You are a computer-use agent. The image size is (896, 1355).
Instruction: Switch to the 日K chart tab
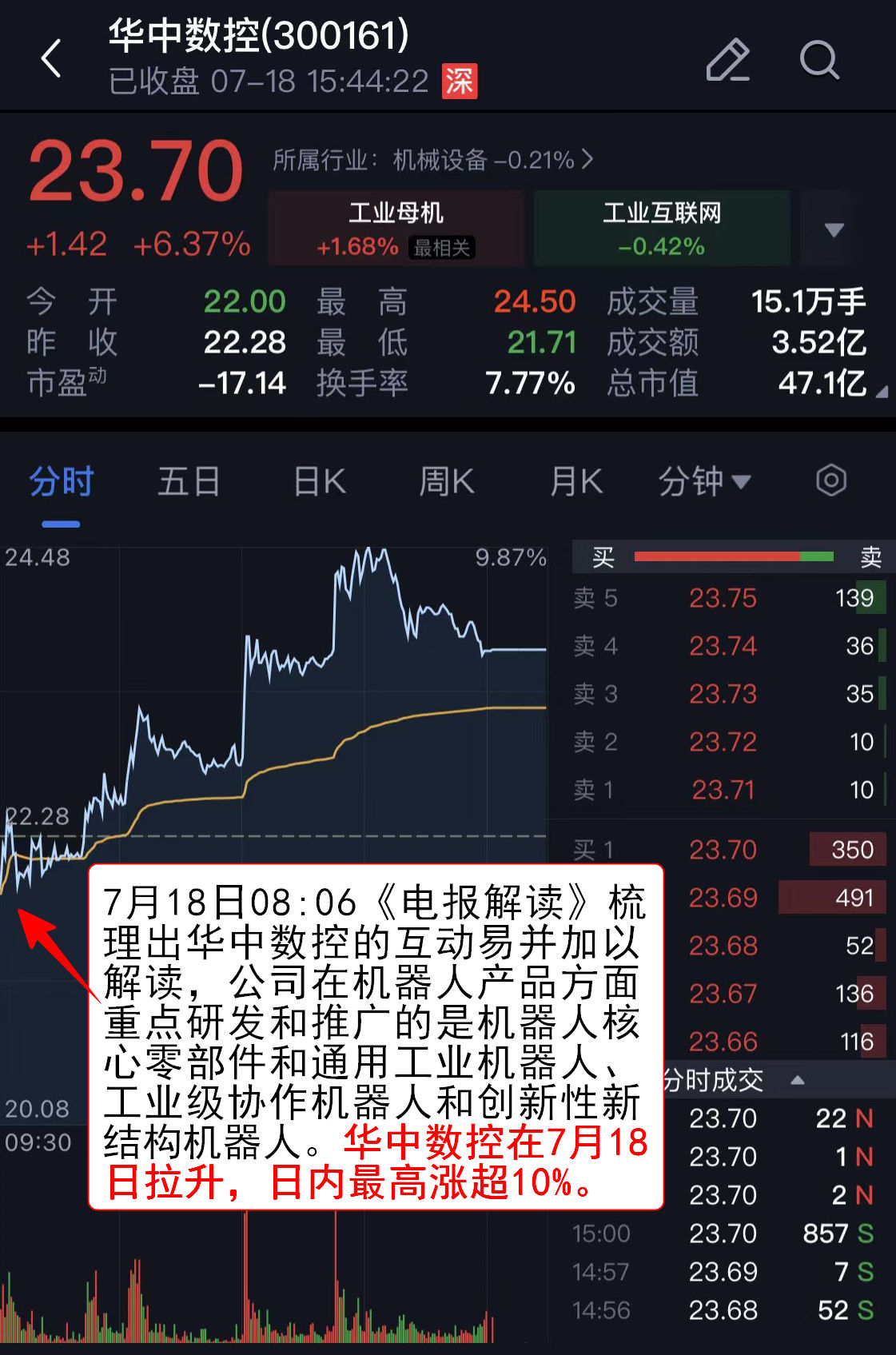click(x=320, y=482)
